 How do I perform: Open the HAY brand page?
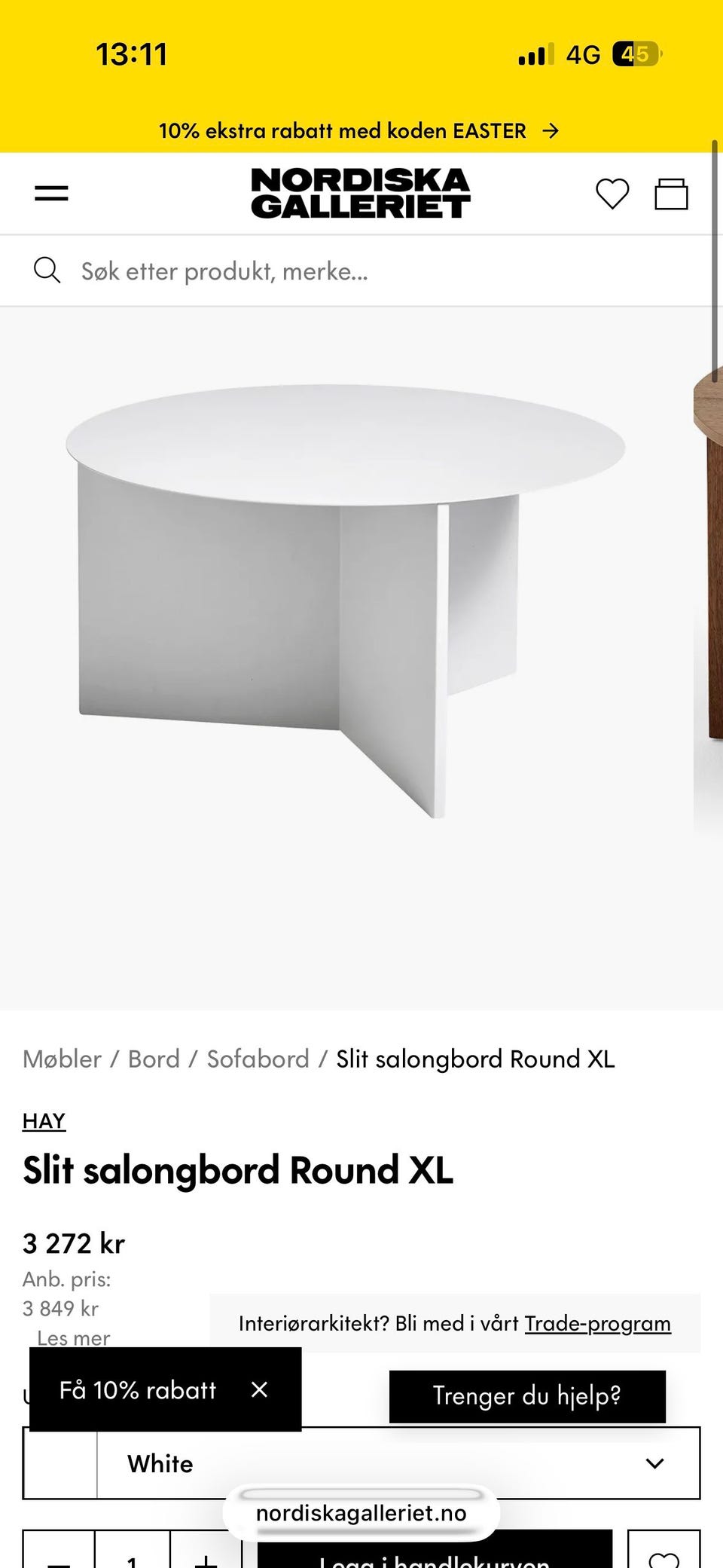coord(44,1121)
